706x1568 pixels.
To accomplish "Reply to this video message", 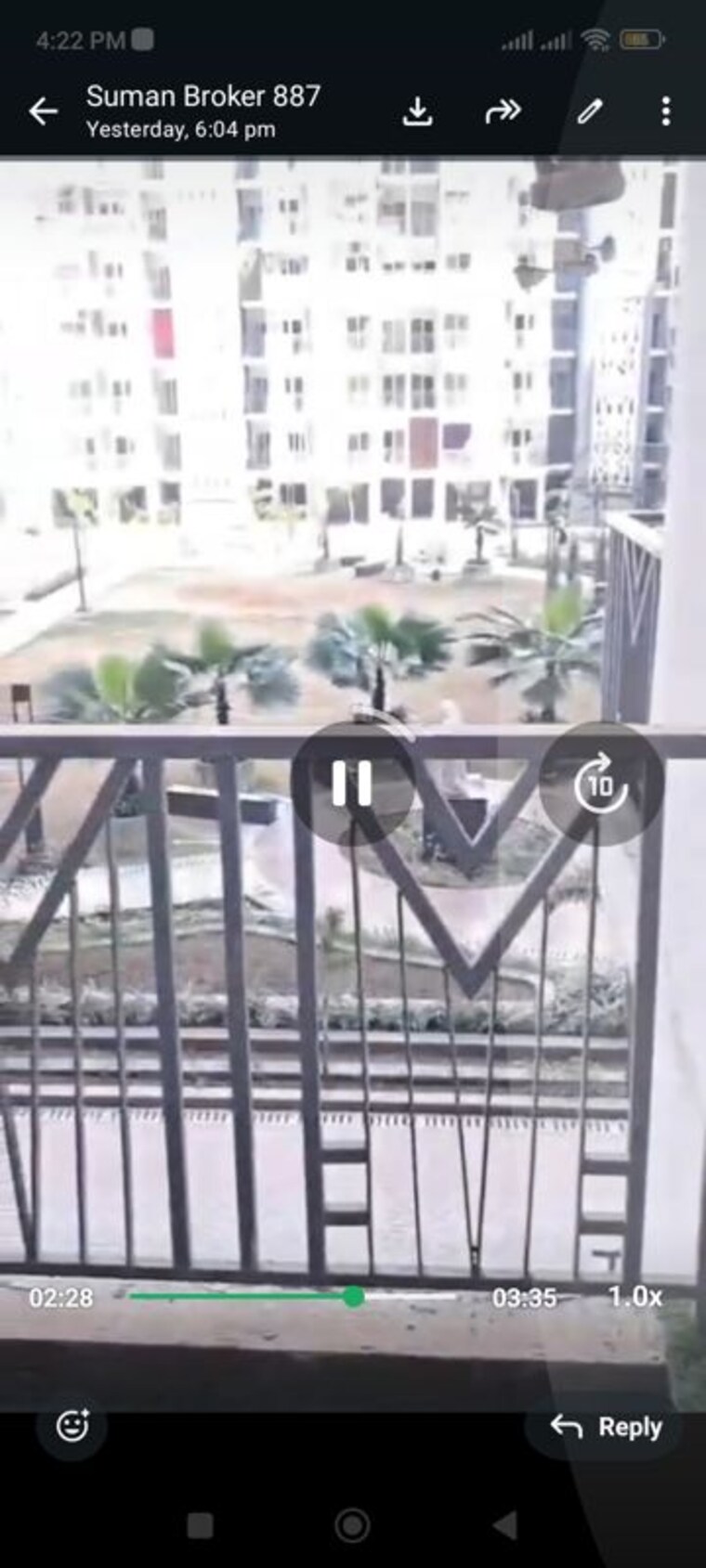I will [x=608, y=1426].
